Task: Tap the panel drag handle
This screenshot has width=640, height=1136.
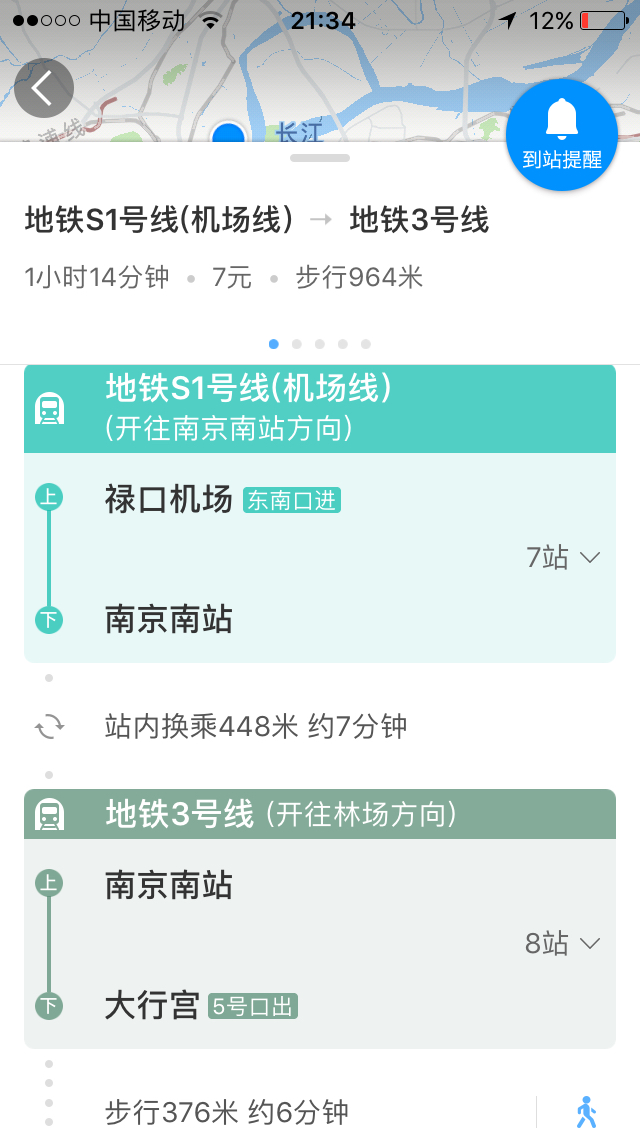Action: [320, 158]
